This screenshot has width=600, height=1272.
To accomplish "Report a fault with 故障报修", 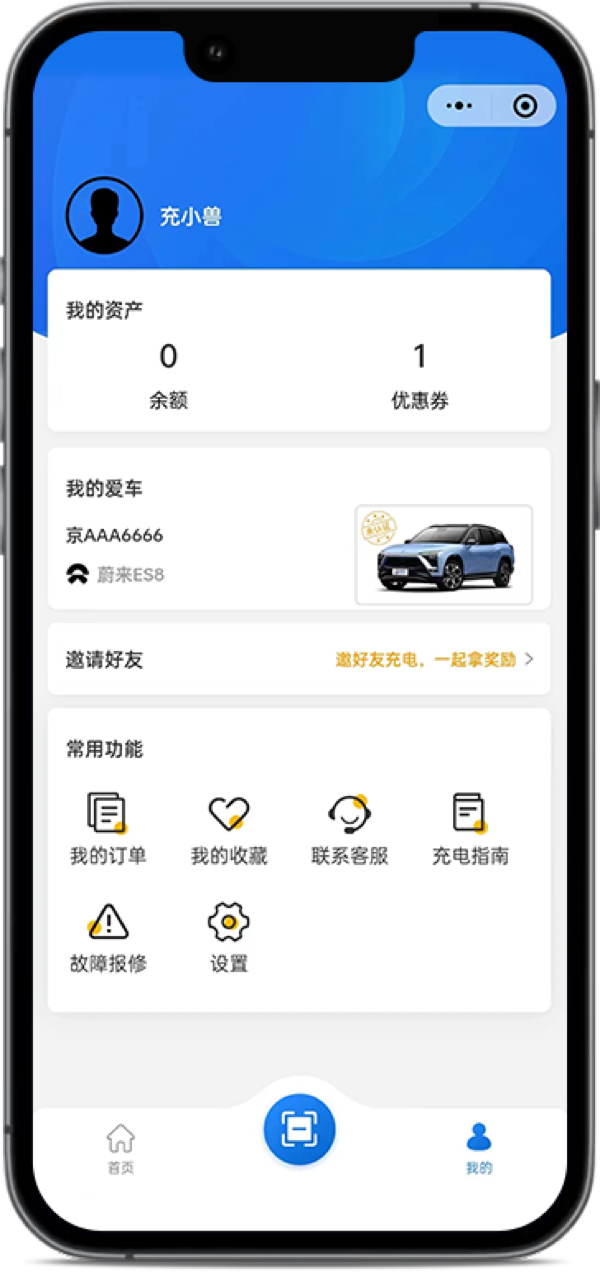I will 107,937.
